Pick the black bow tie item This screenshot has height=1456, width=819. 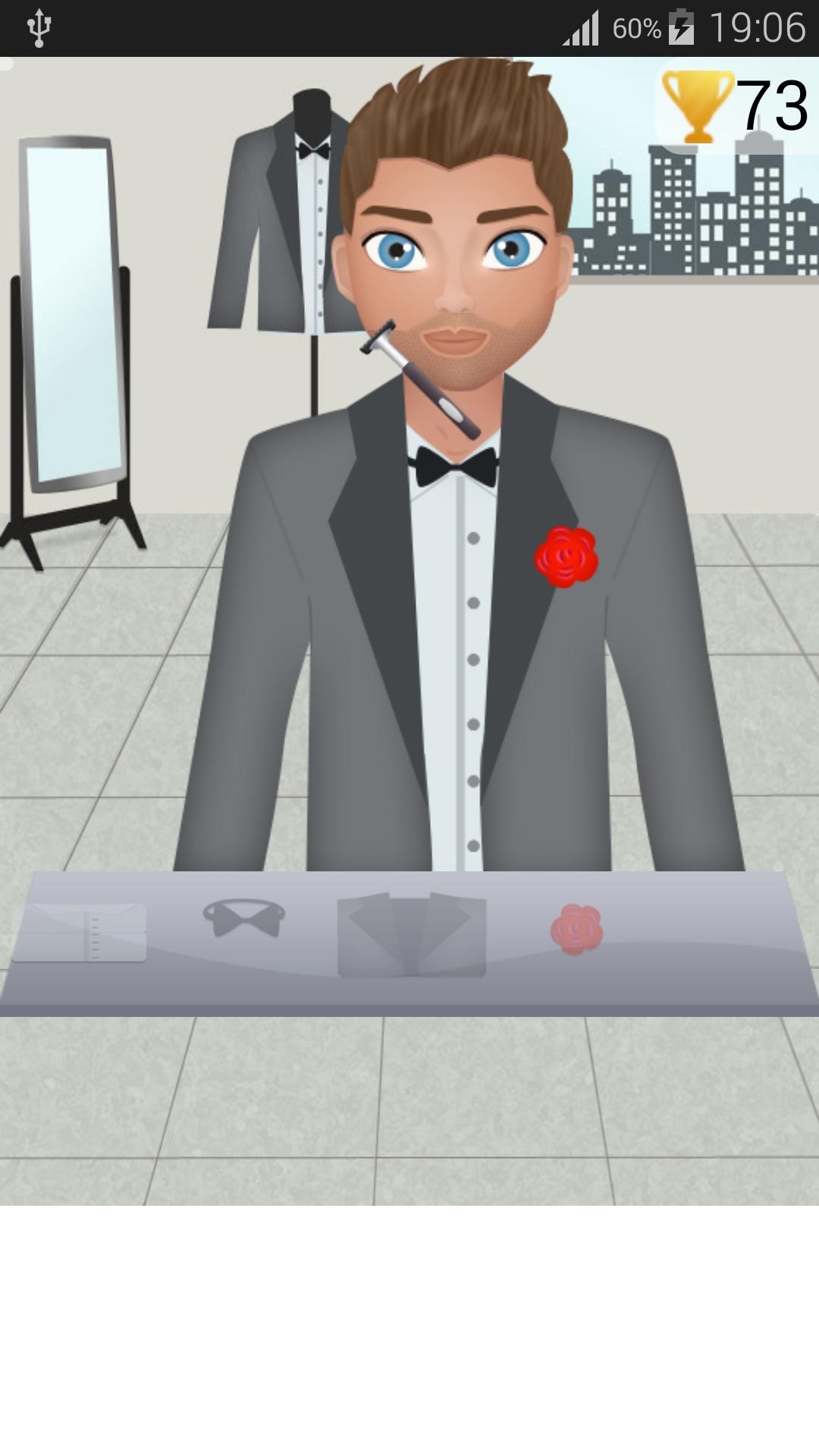(x=243, y=918)
